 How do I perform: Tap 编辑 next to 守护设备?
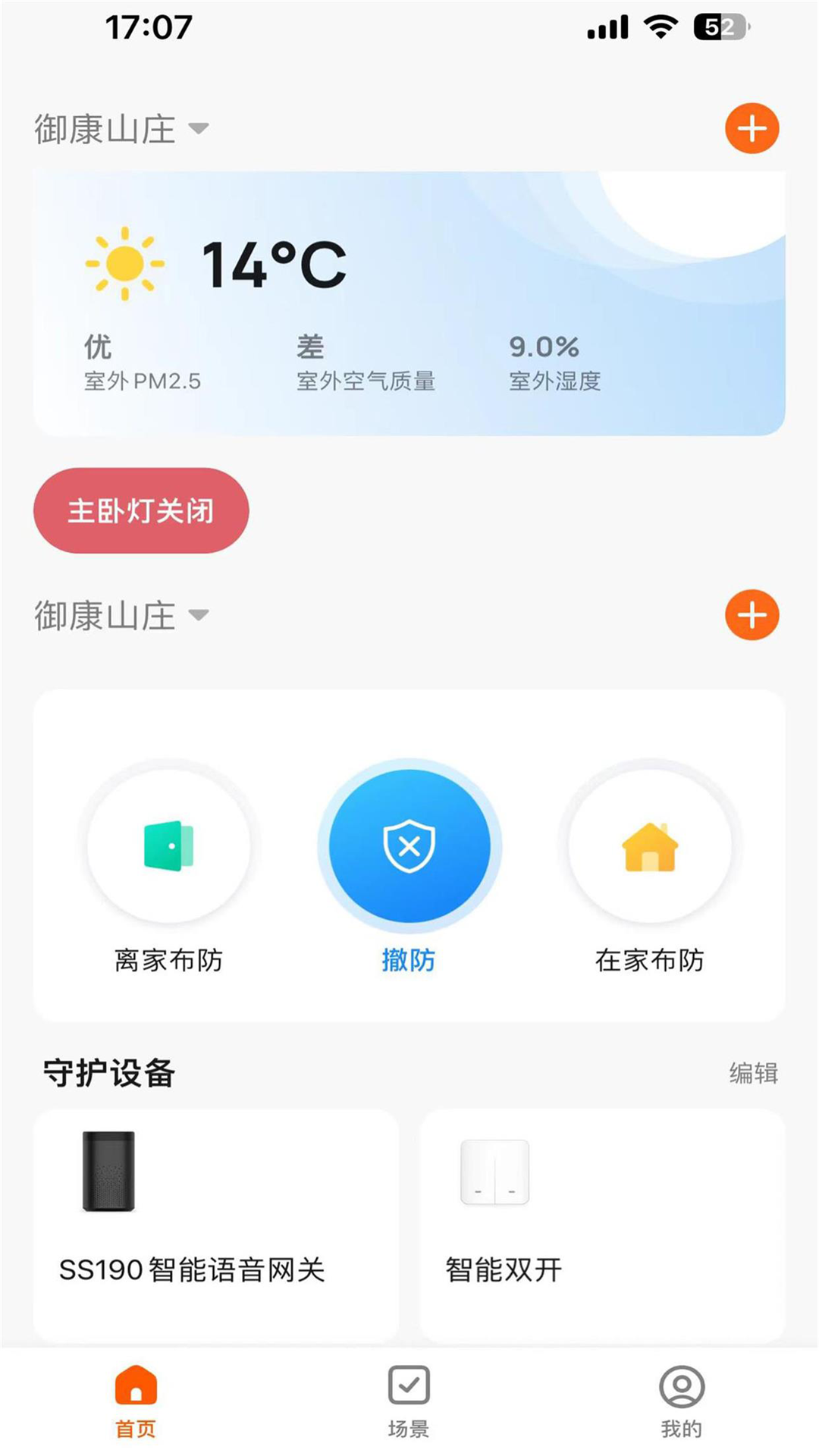click(x=753, y=1073)
